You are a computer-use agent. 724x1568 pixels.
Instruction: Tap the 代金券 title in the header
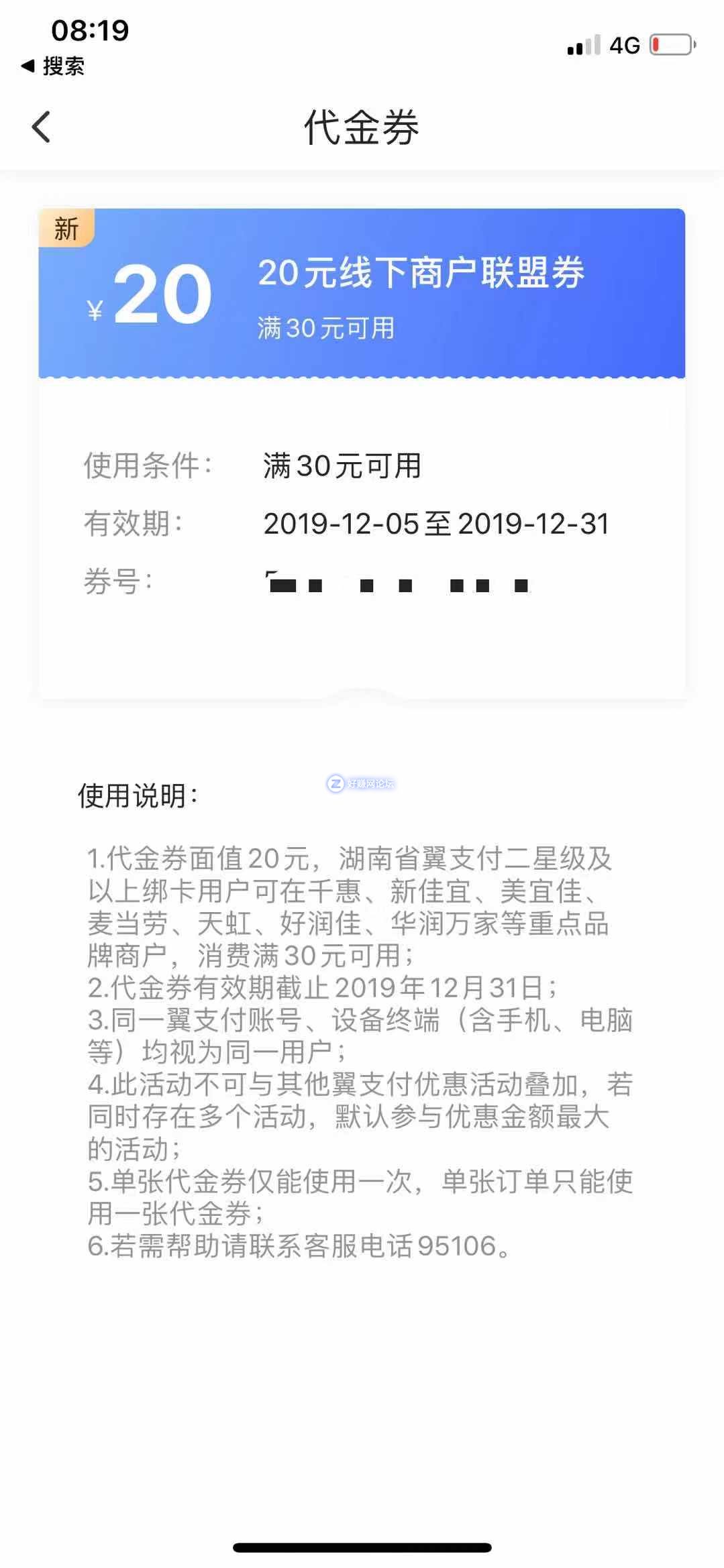(x=362, y=127)
